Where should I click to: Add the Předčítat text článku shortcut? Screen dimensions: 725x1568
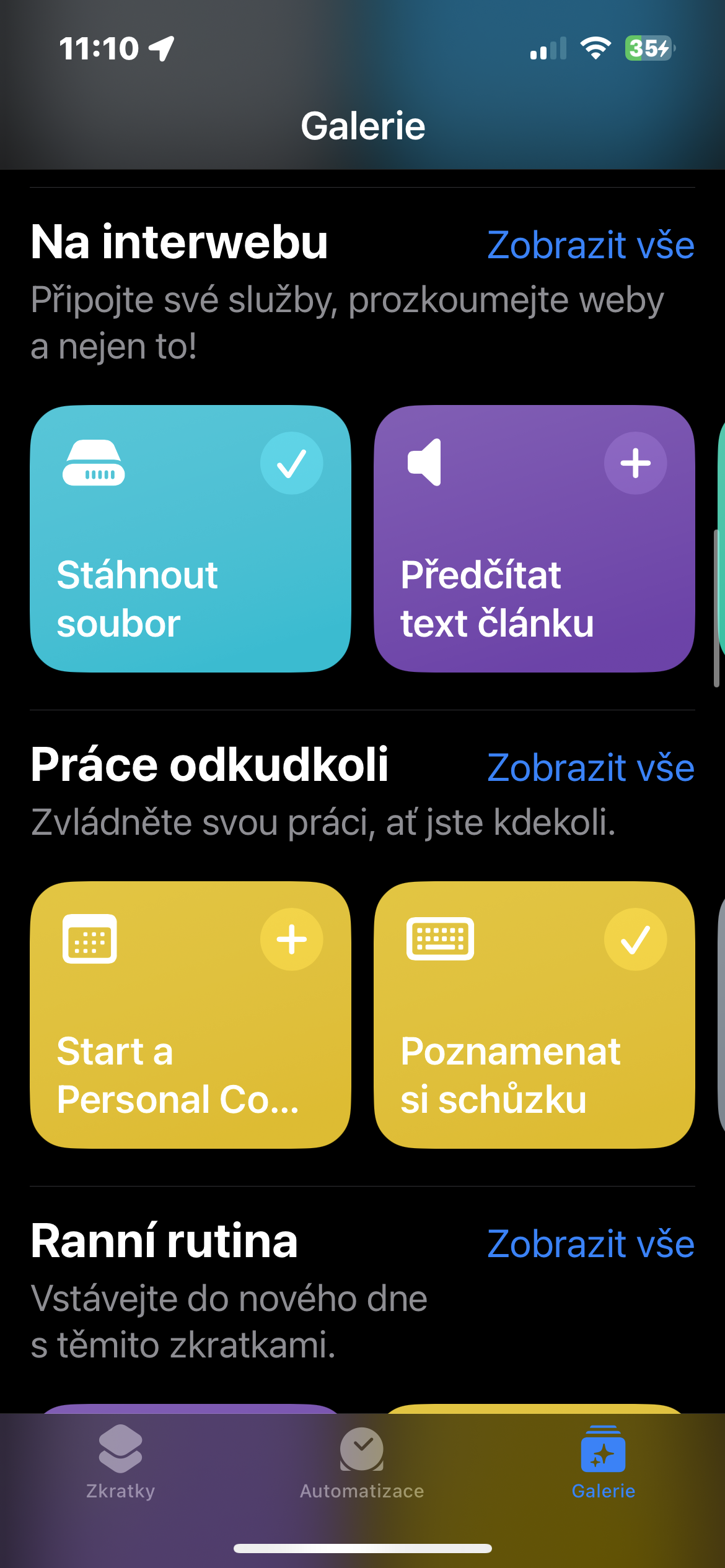tap(635, 463)
